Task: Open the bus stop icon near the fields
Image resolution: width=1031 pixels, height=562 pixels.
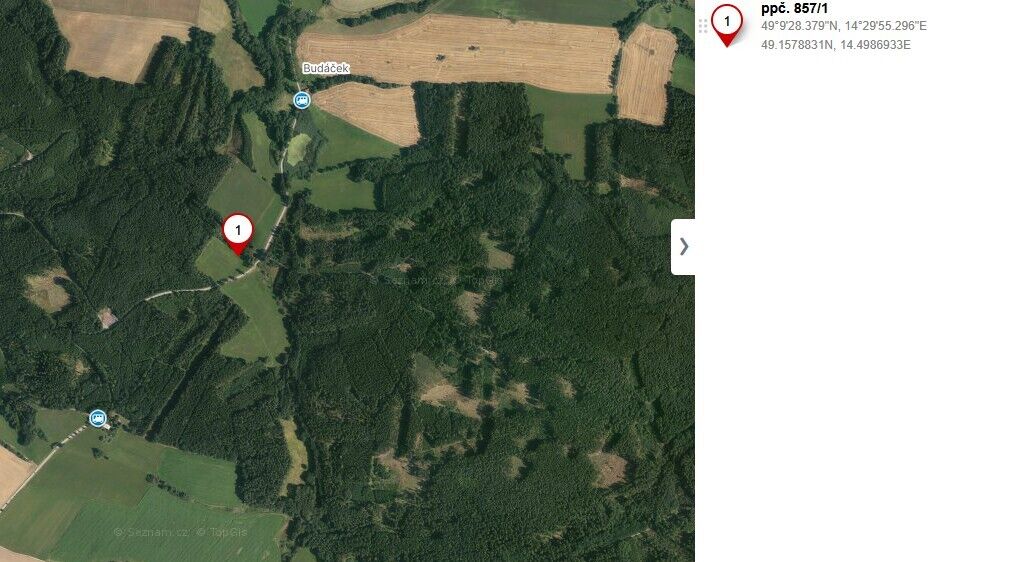Action: pyautogui.click(x=97, y=418)
